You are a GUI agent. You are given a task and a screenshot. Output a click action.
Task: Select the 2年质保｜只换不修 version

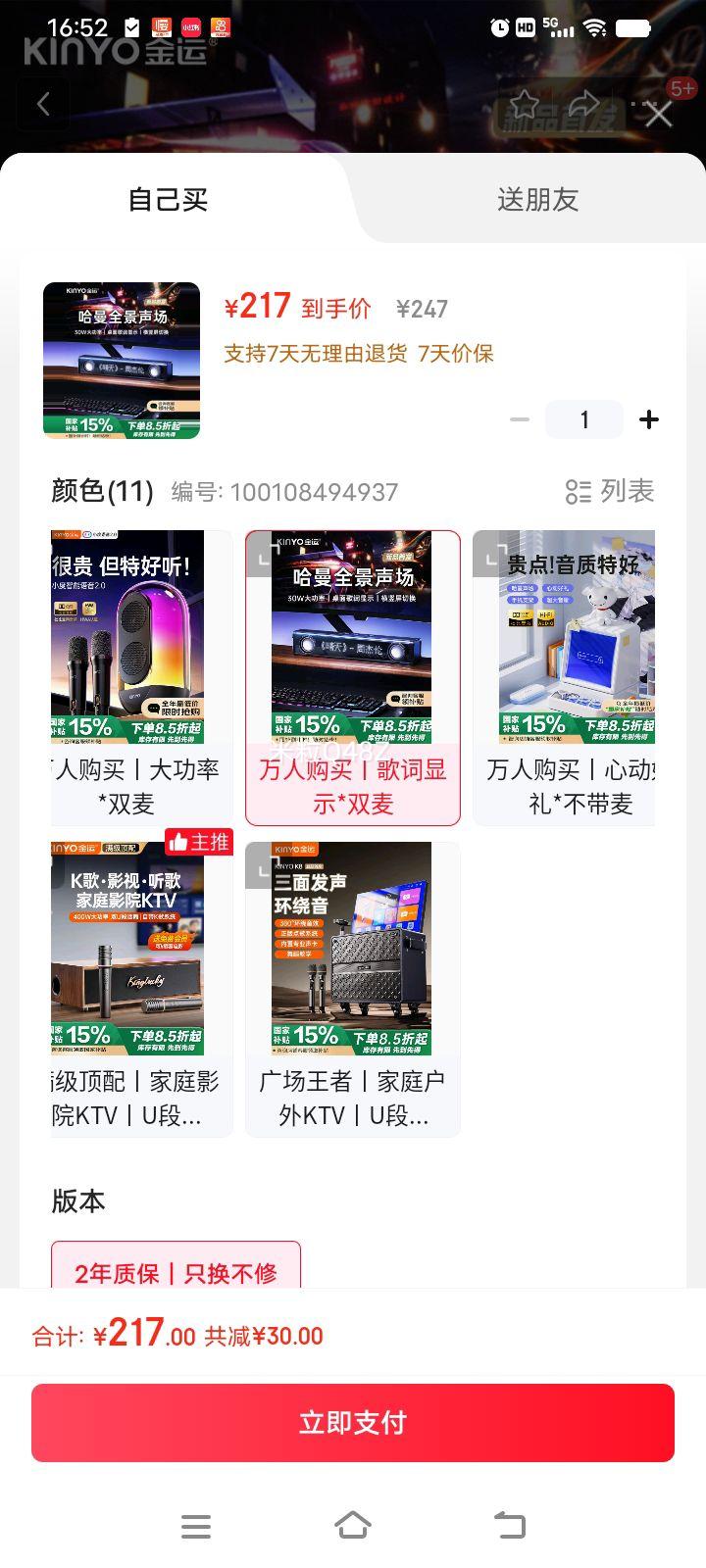click(176, 1272)
